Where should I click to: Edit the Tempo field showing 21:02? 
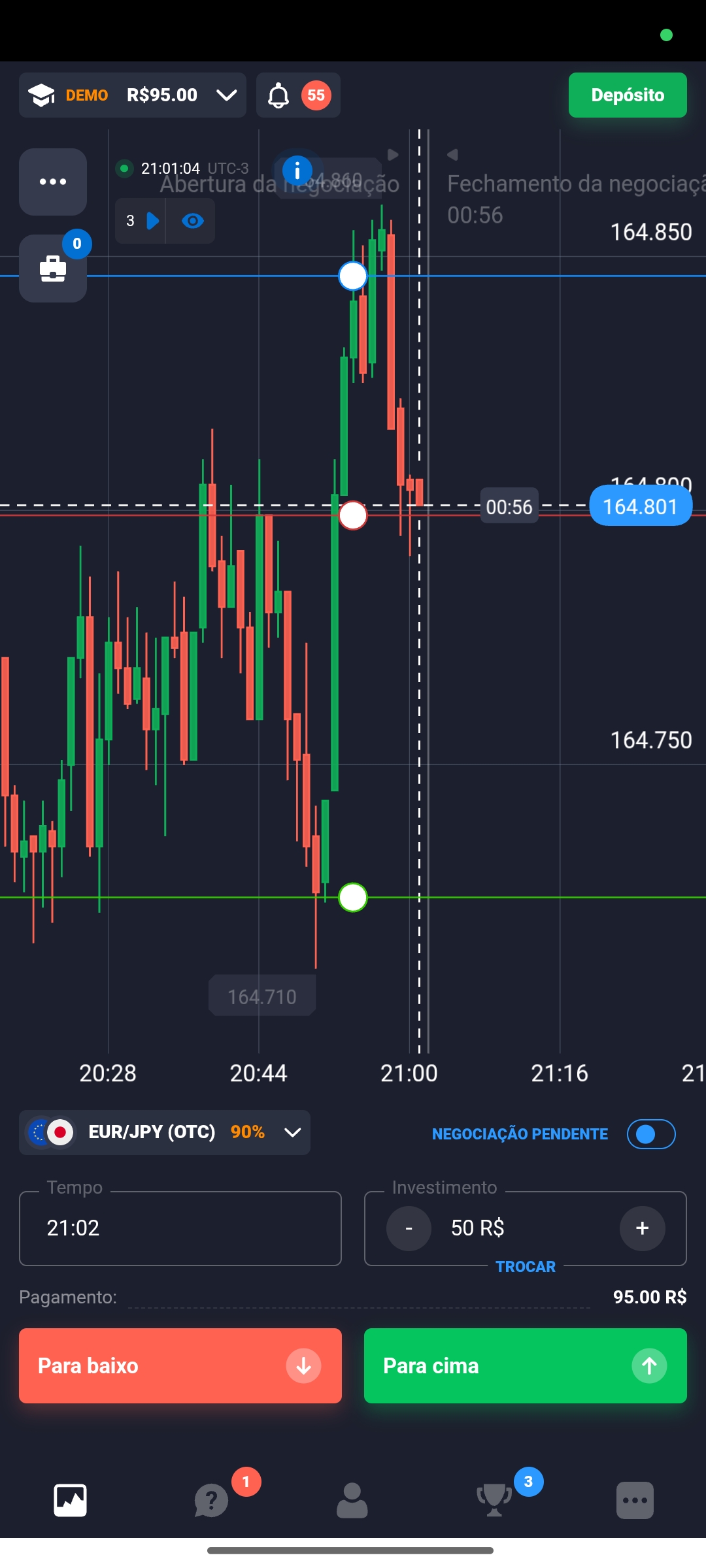(x=180, y=1228)
